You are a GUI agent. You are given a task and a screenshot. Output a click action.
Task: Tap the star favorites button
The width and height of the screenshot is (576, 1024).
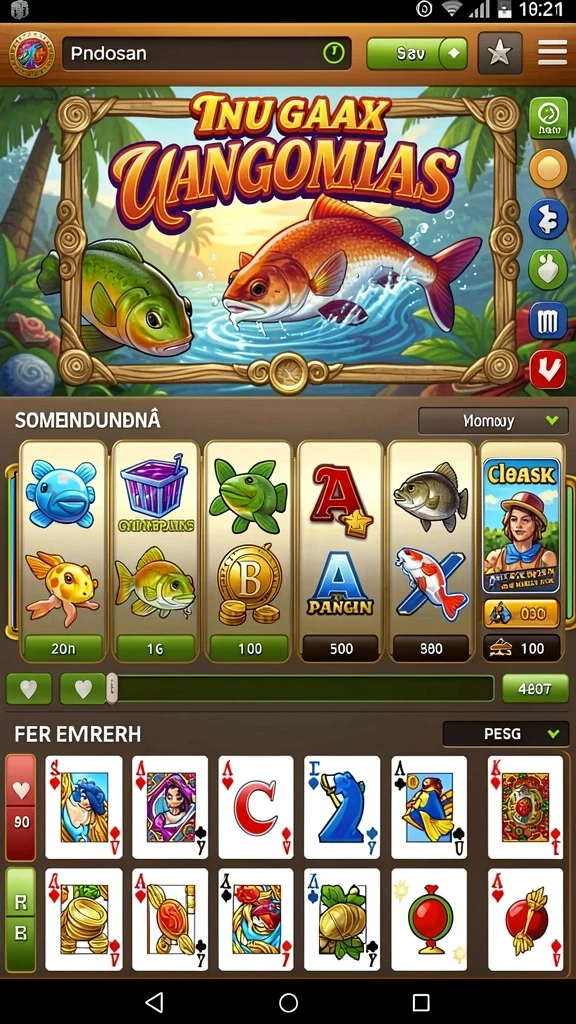[x=500, y=53]
